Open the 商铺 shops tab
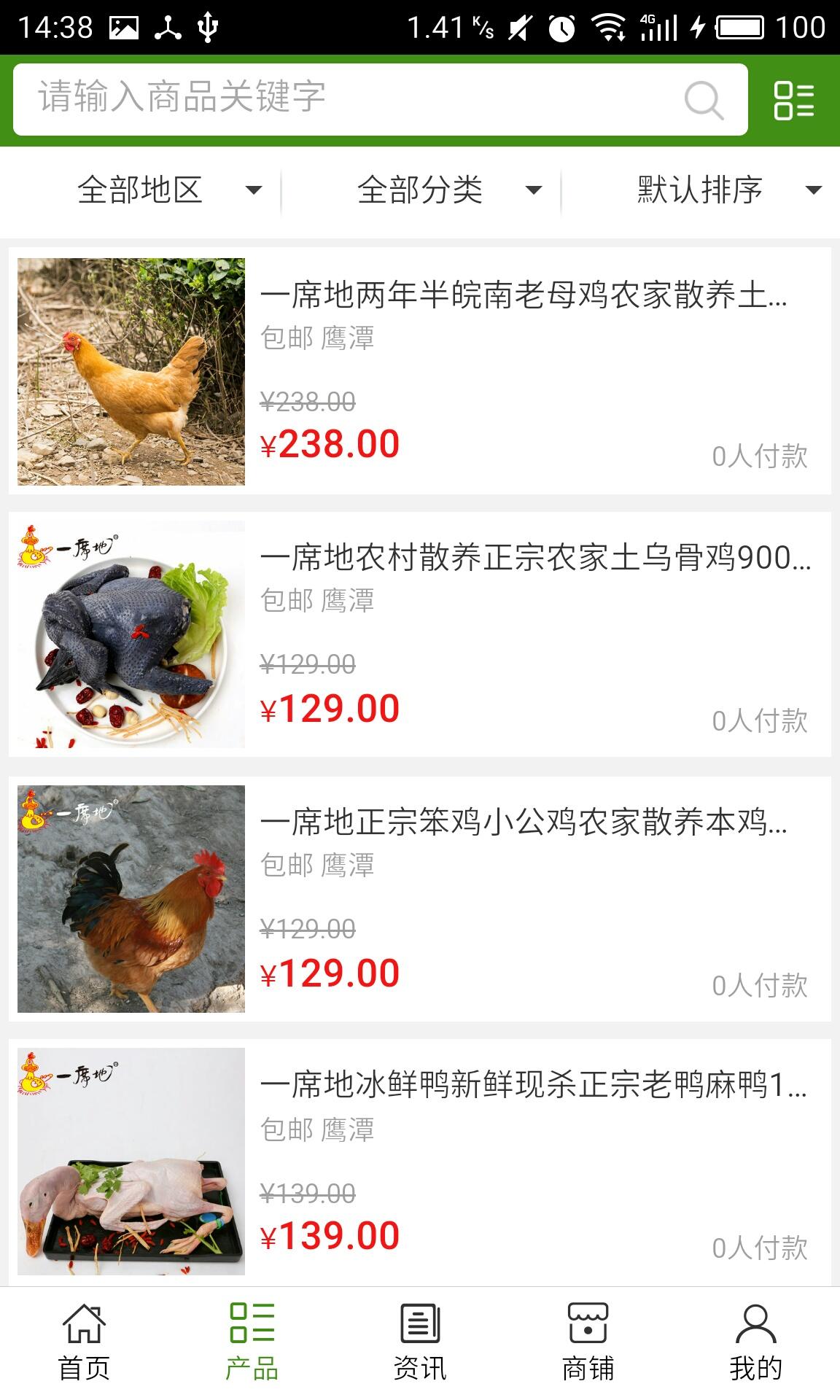 [588, 1343]
